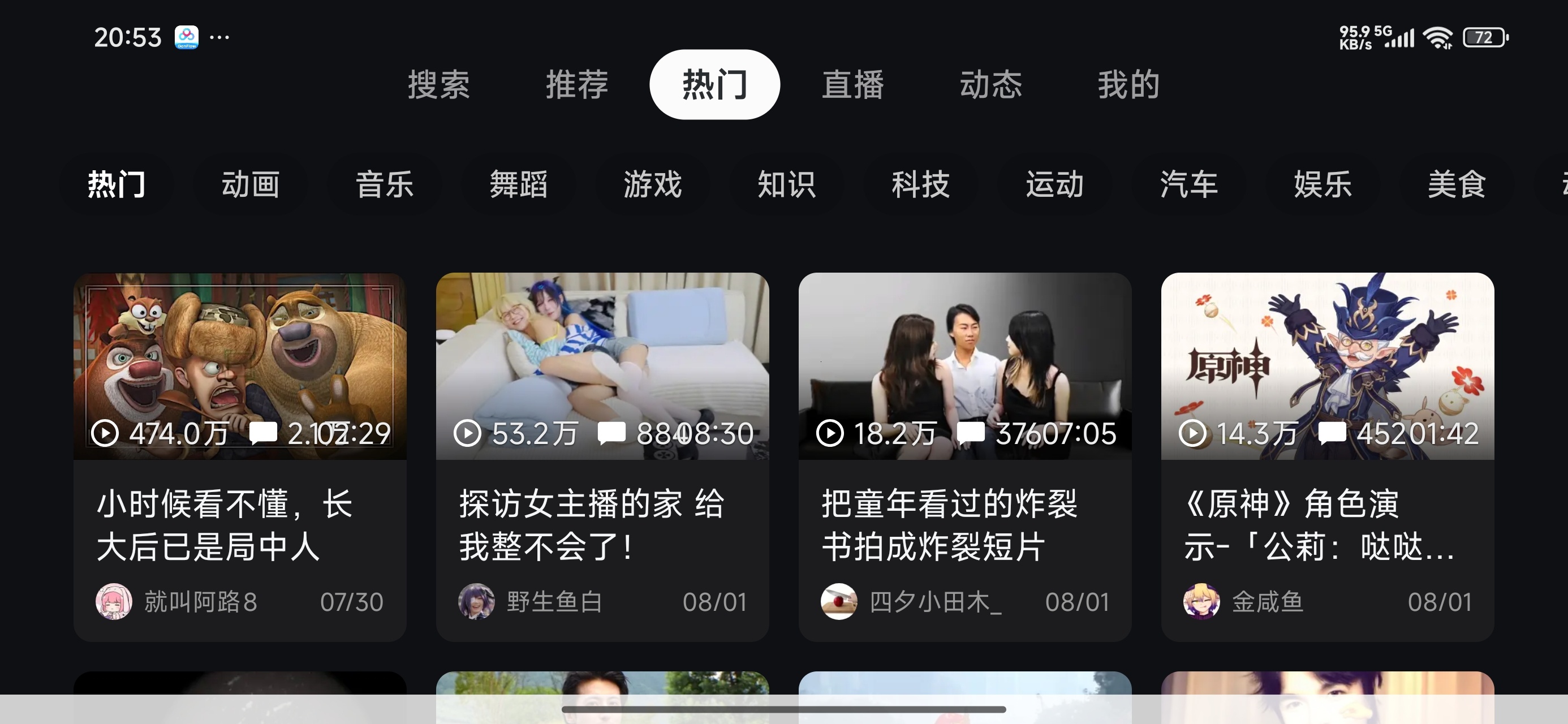
Task: Choose the 运动 category
Action: click(x=1054, y=184)
